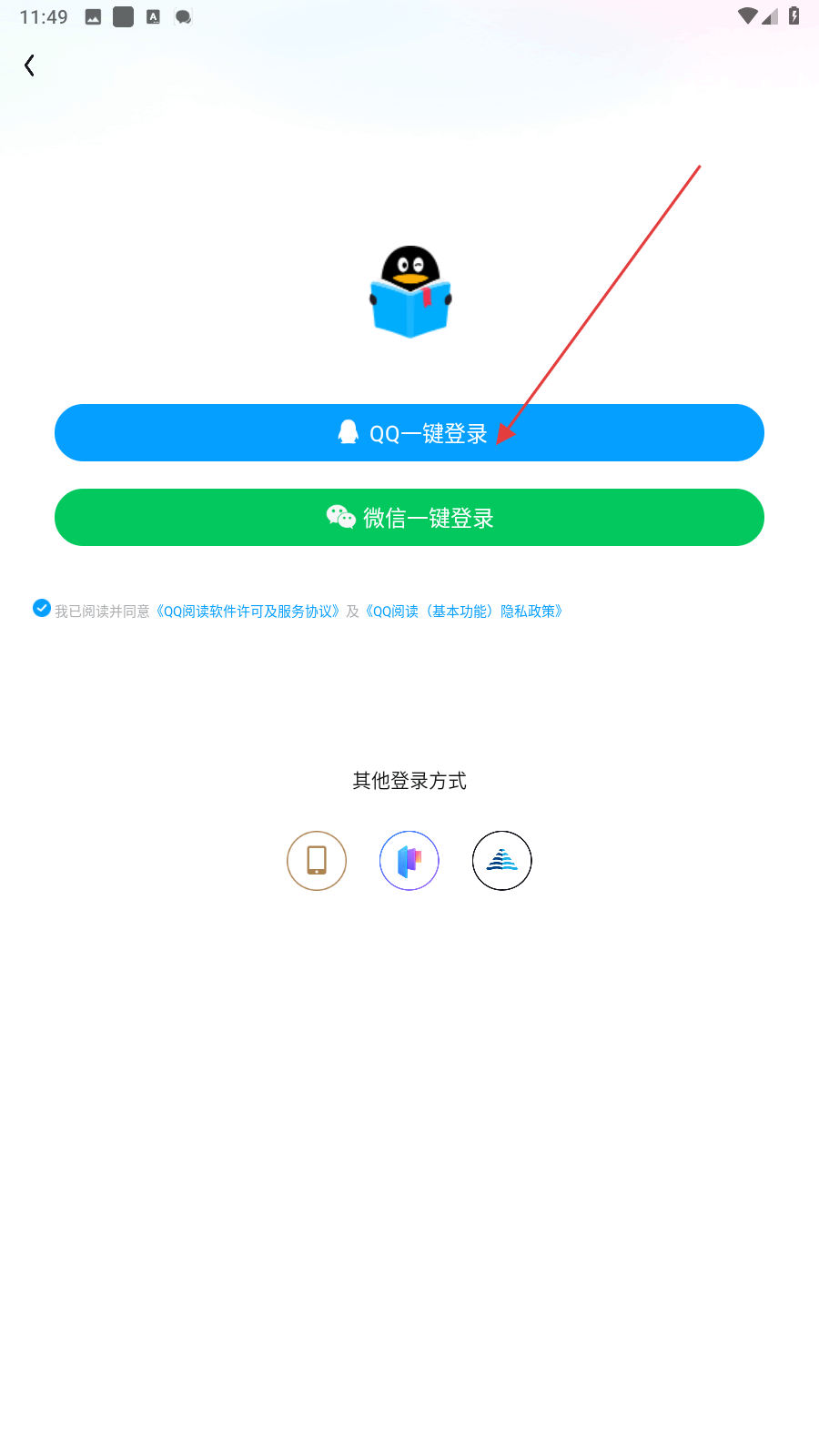
Task: Choose the purple book account login icon
Action: pyautogui.click(x=409, y=861)
